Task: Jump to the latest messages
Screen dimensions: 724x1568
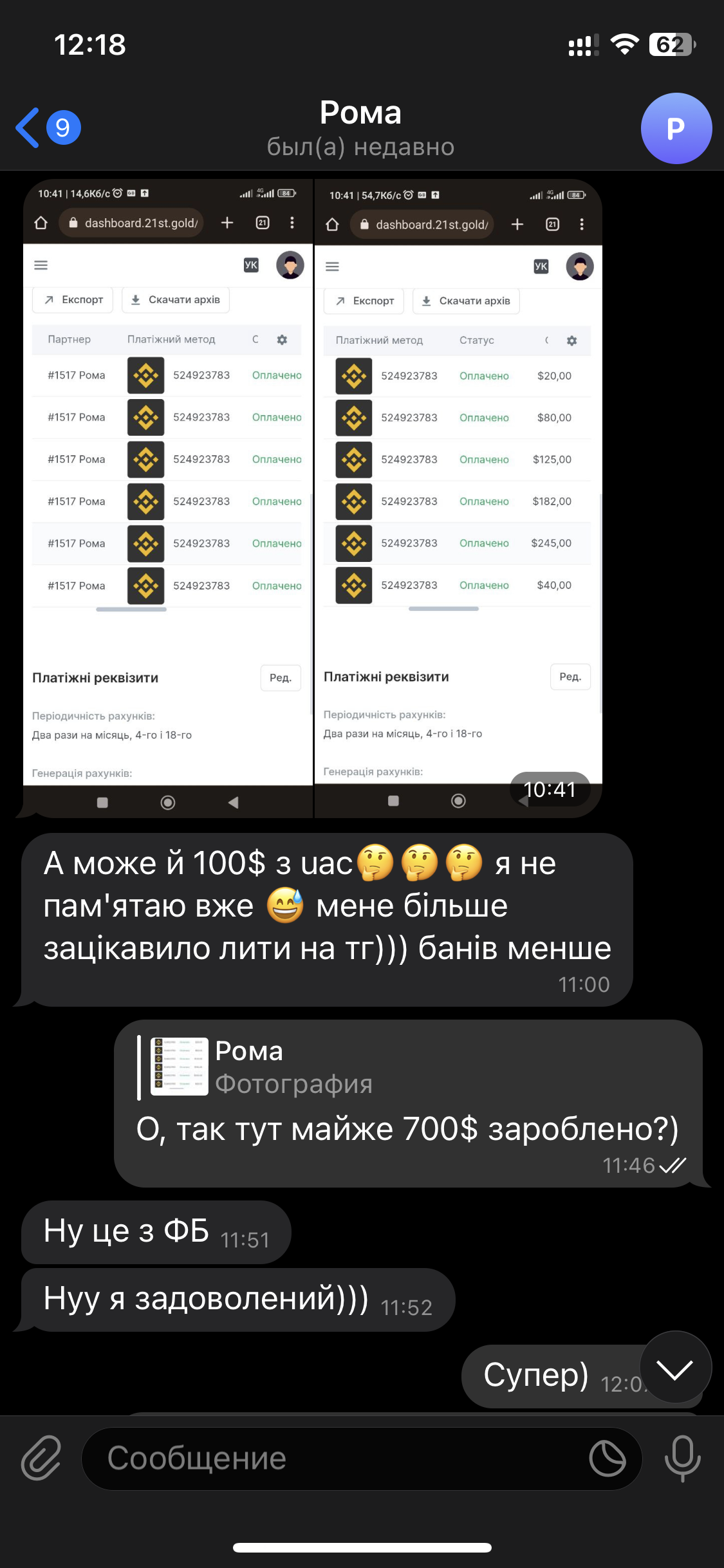Action: click(x=676, y=1370)
